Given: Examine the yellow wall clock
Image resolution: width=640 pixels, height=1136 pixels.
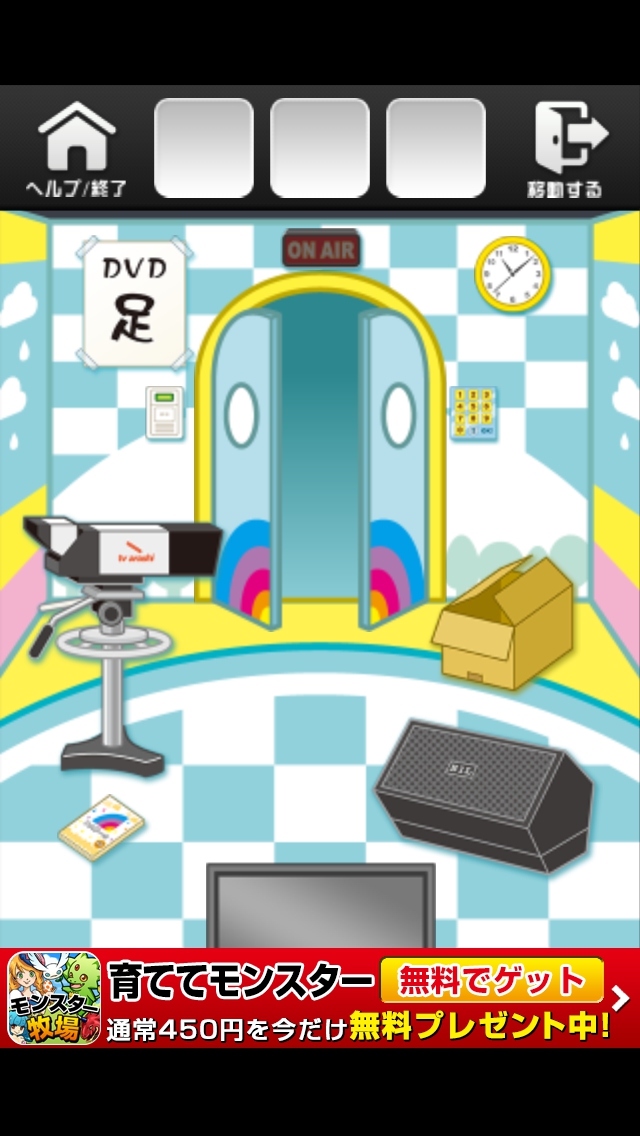Looking at the screenshot, I should [512, 271].
